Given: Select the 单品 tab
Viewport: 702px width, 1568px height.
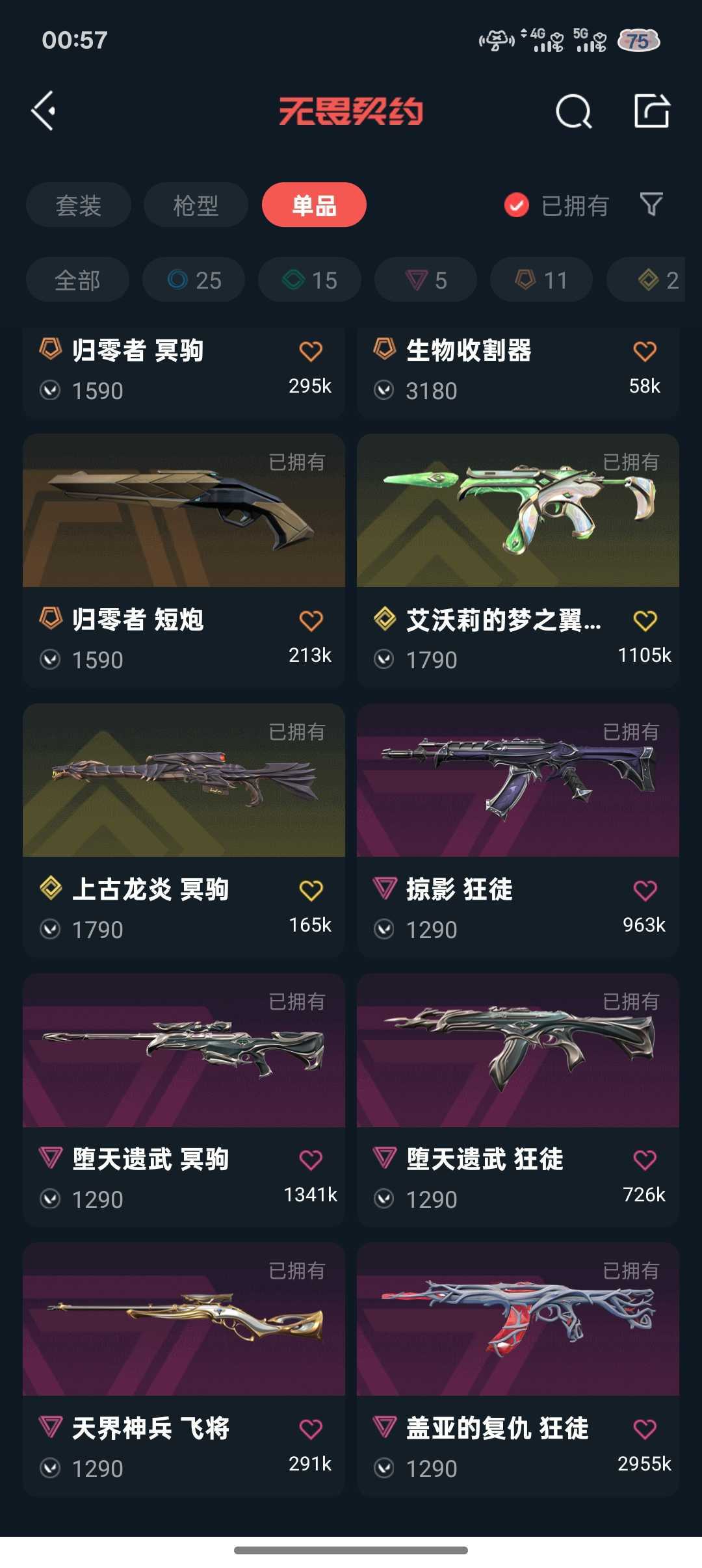Looking at the screenshot, I should [x=314, y=205].
